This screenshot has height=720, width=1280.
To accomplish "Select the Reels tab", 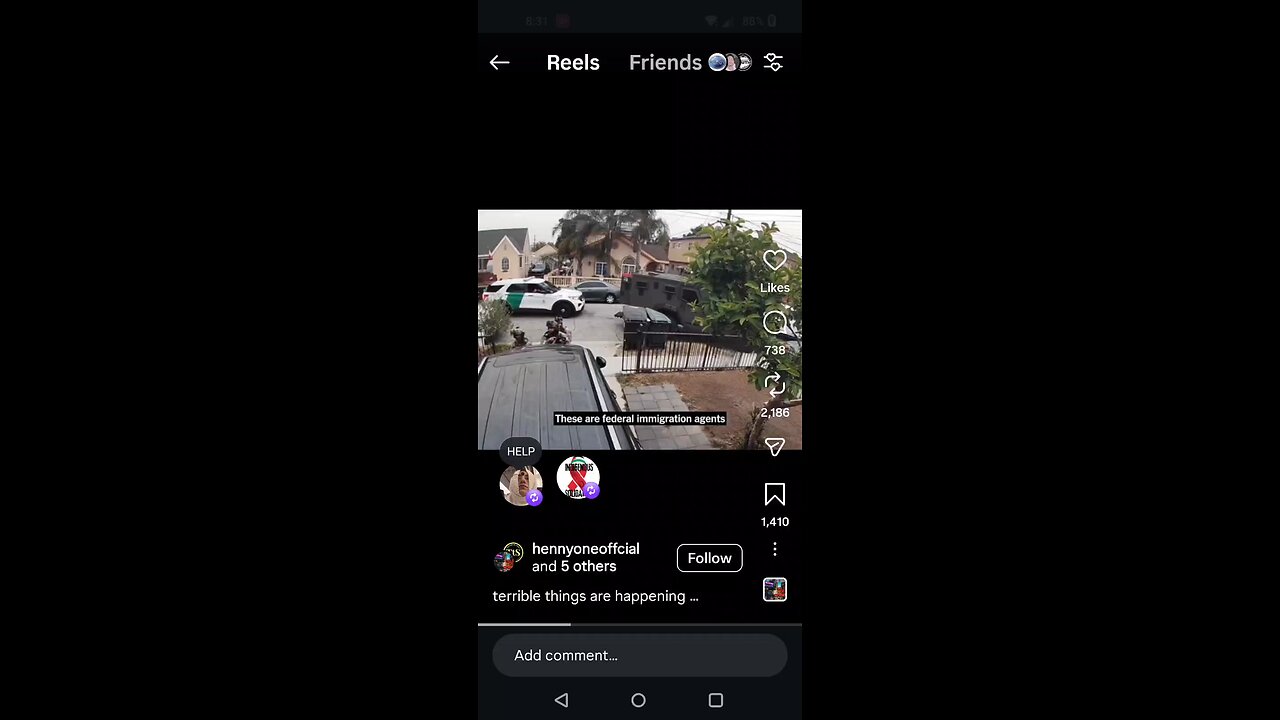I will (573, 63).
